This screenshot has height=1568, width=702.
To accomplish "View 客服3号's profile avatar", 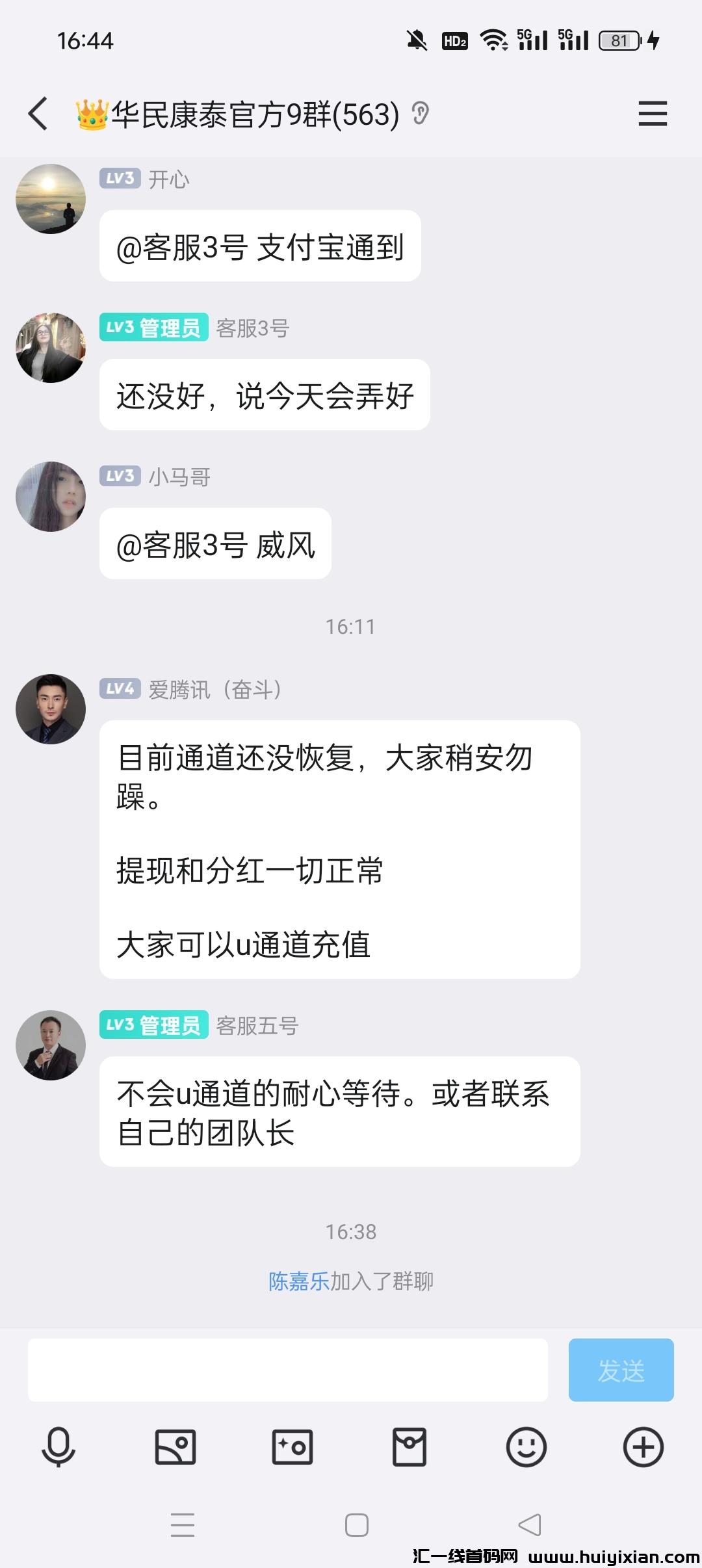I will [x=51, y=348].
